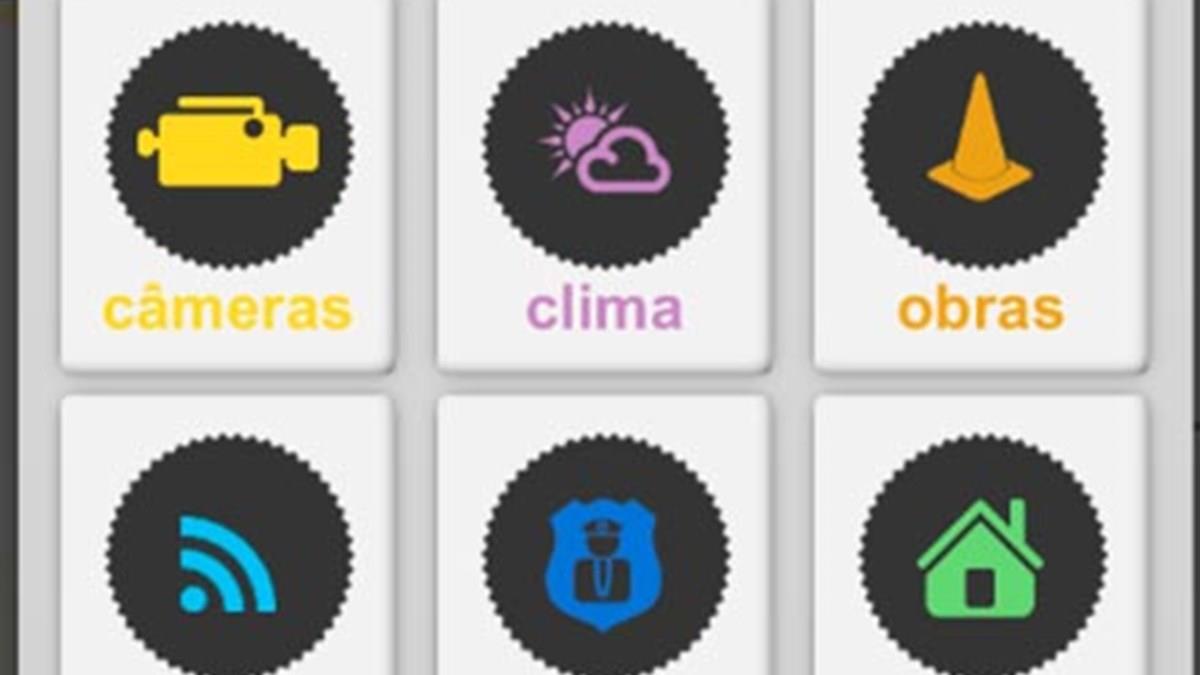Open the green house tile
1200x675 pixels.
[x=980, y=560]
